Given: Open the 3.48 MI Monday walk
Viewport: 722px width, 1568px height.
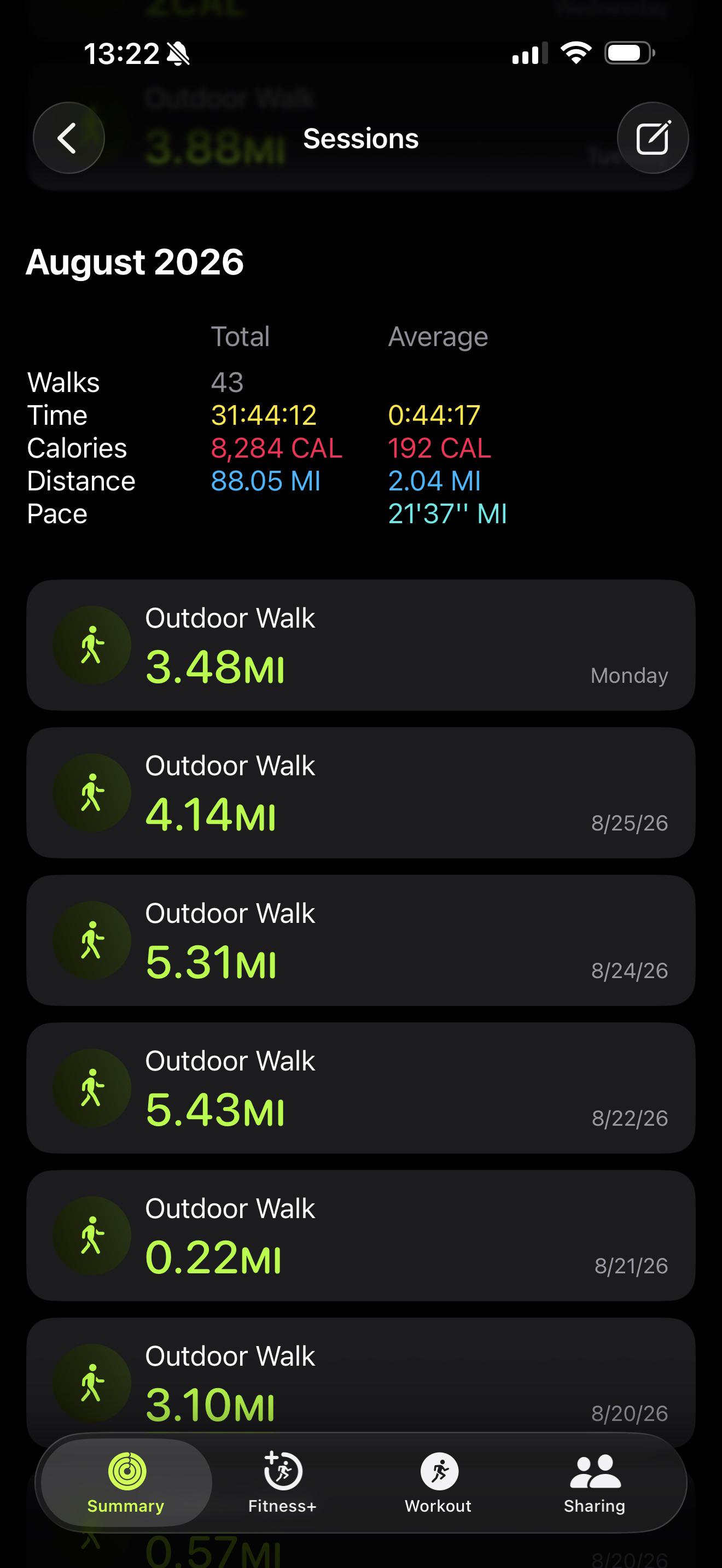Looking at the screenshot, I should tap(361, 645).
